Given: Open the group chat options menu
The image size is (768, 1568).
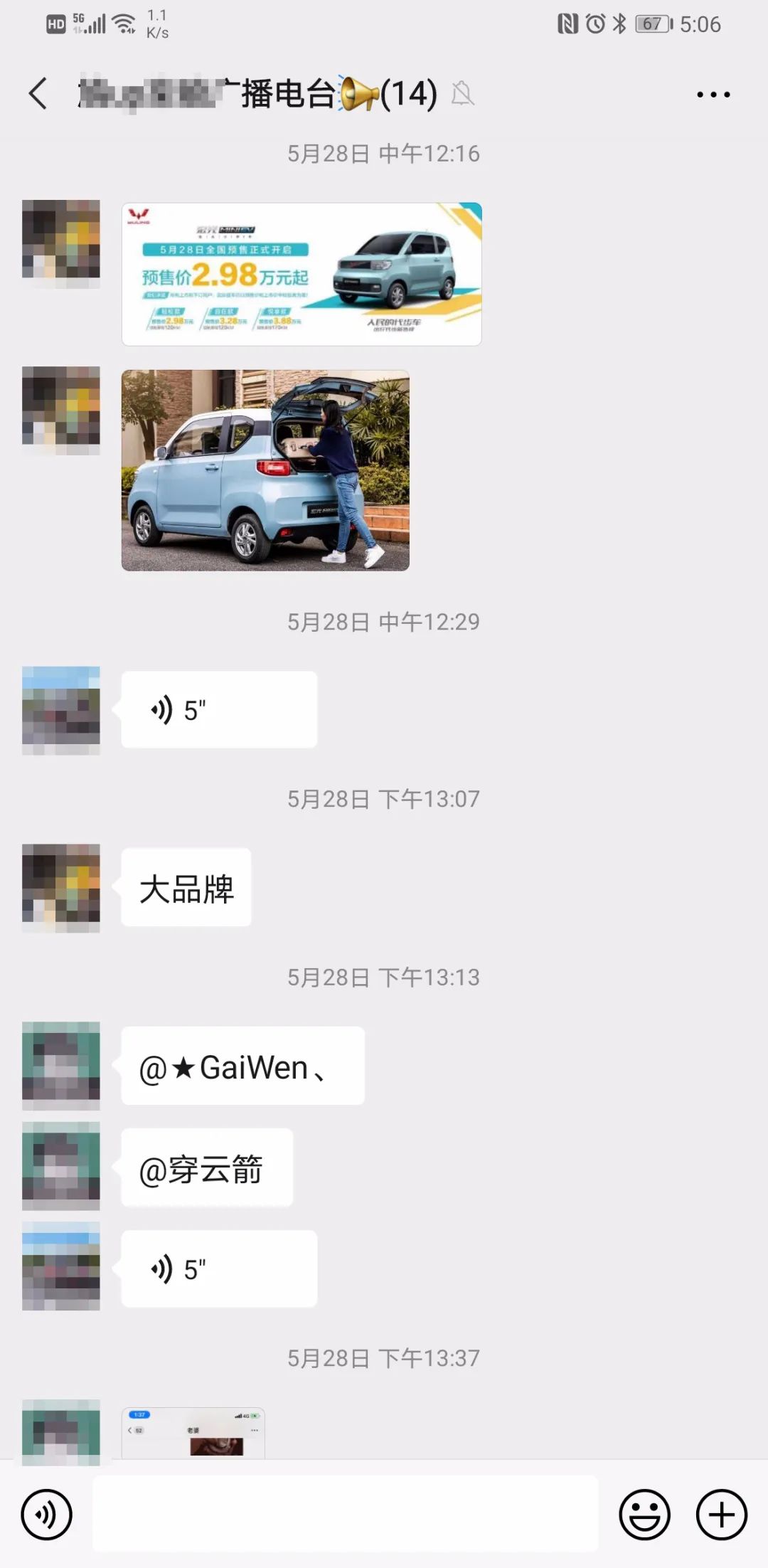Looking at the screenshot, I should point(713,94).
